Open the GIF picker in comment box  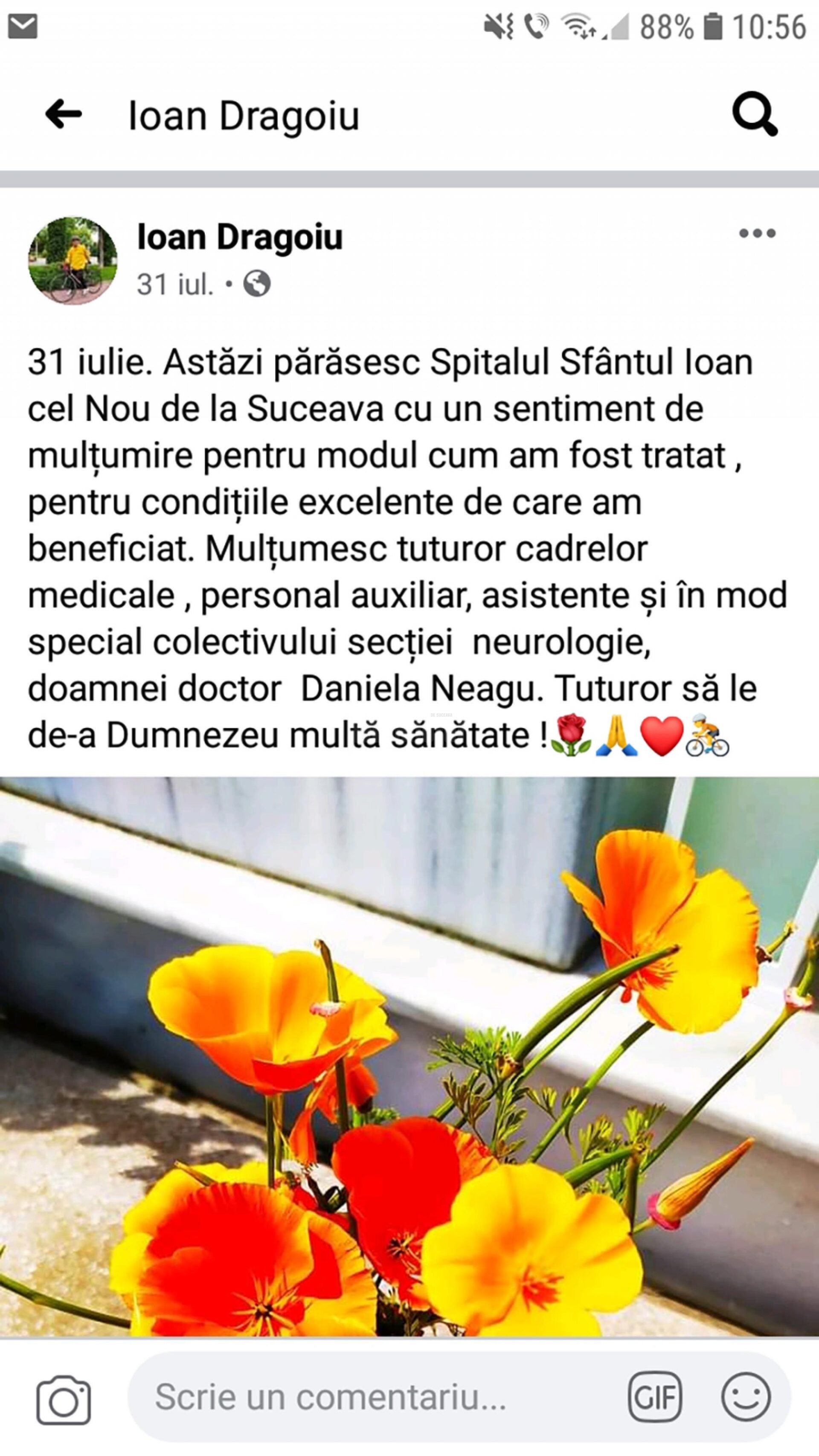(x=654, y=1396)
